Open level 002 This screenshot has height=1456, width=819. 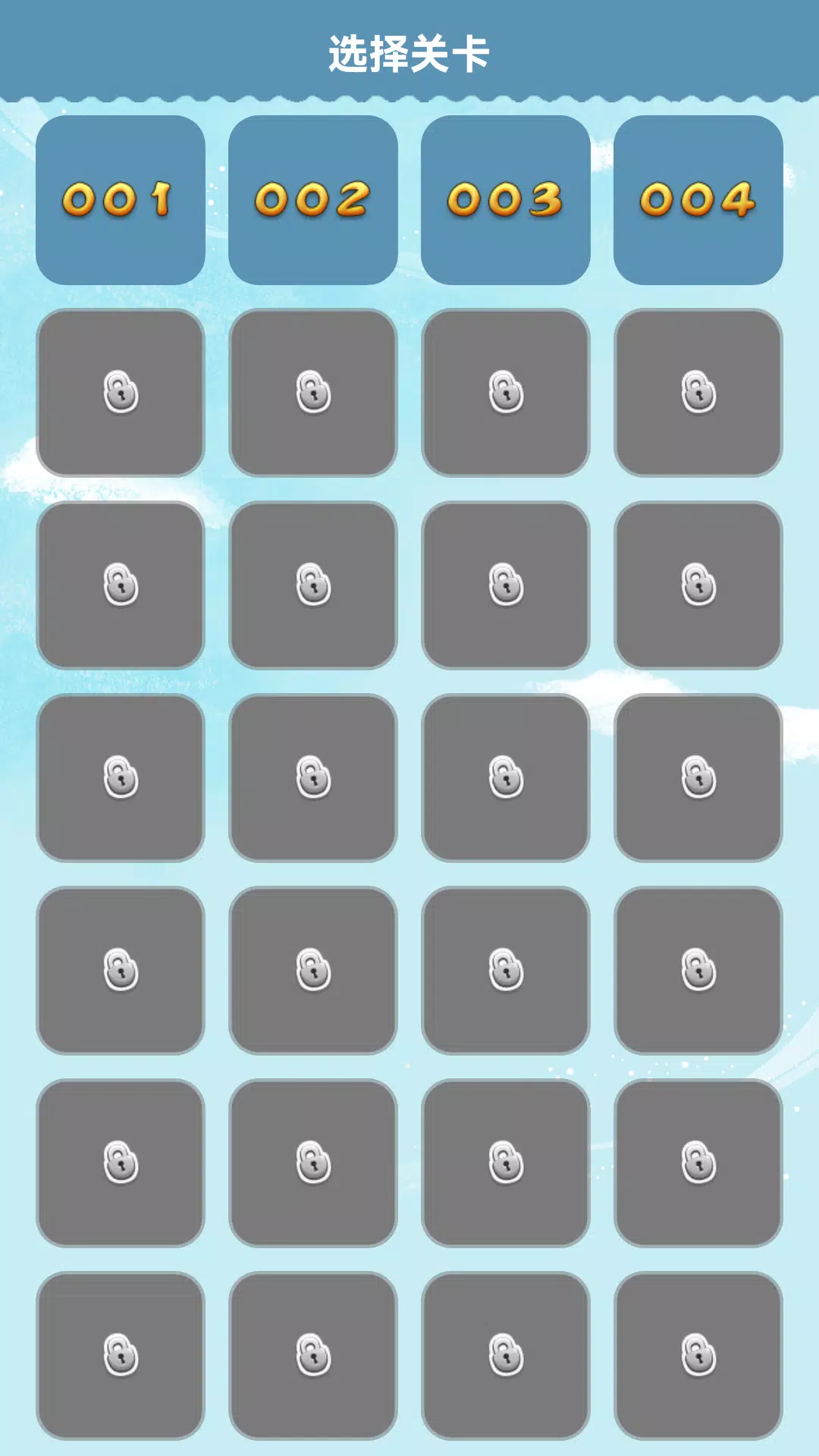point(313,200)
